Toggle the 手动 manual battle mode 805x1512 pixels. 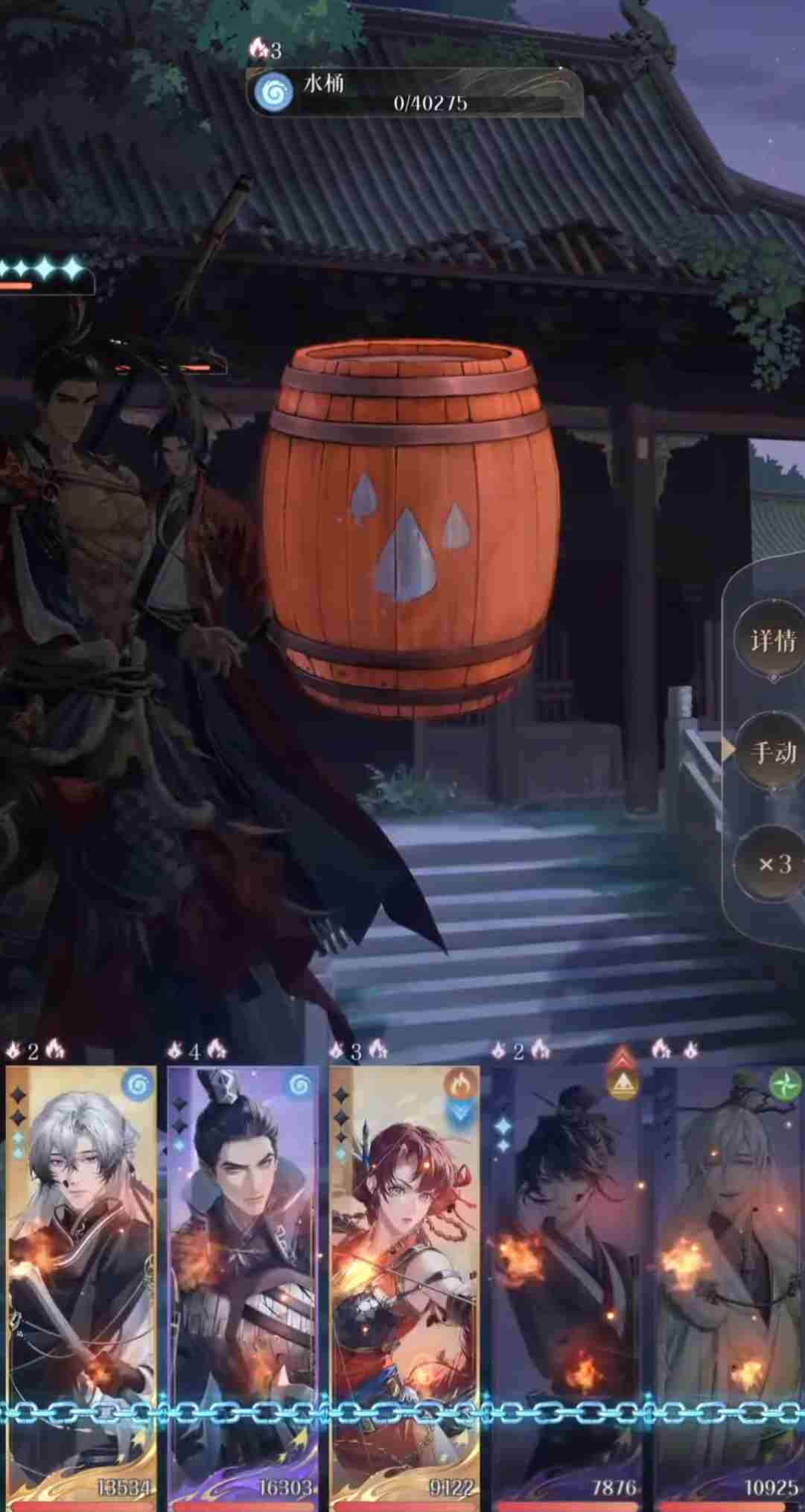coord(772,753)
